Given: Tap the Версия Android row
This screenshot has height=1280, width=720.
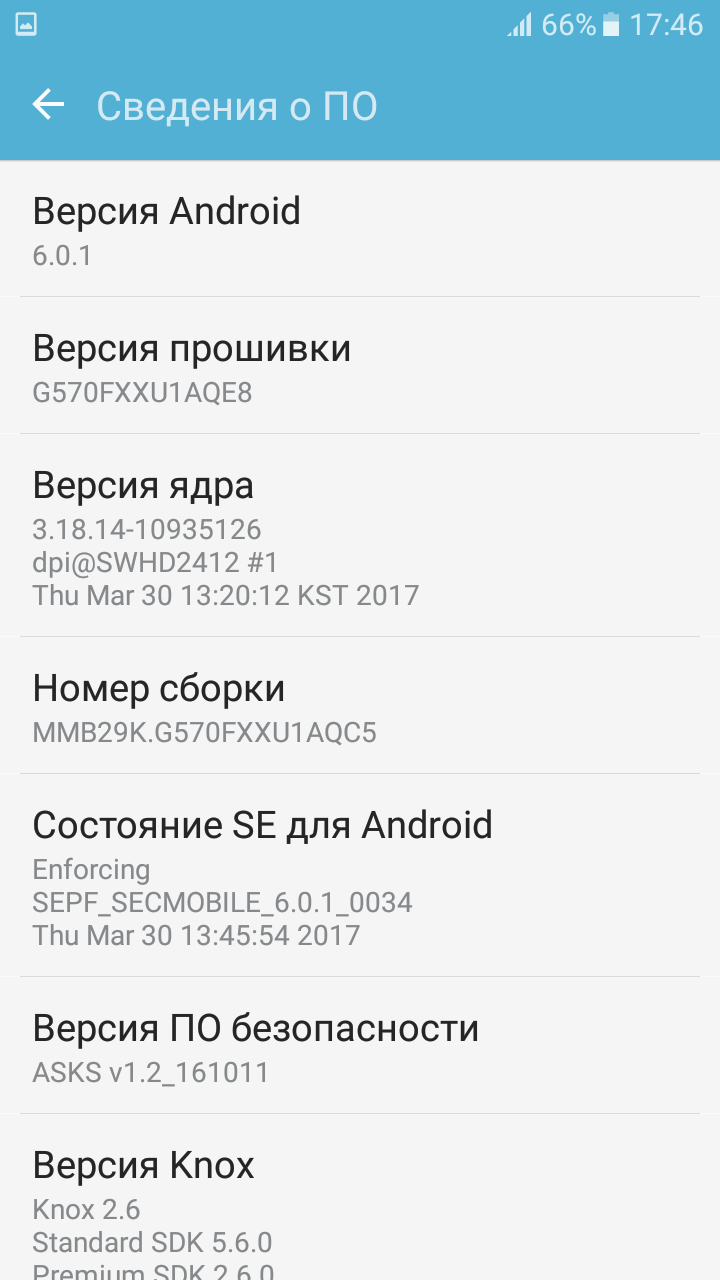Looking at the screenshot, I should tap(360, 229).
